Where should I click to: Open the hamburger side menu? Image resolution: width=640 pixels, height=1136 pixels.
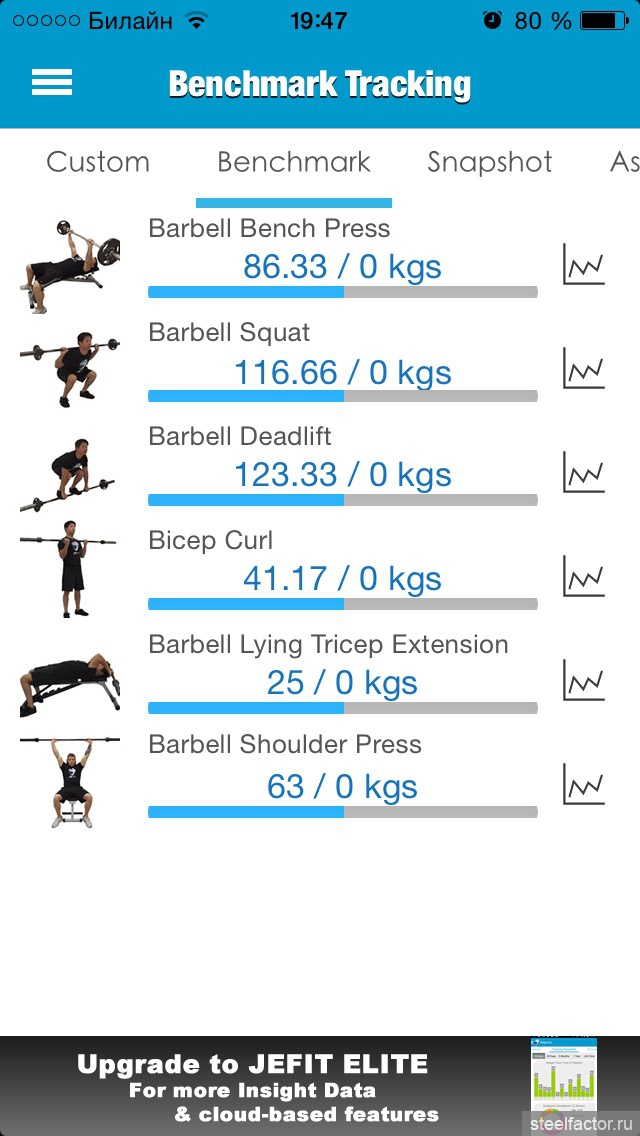(52, 83)
